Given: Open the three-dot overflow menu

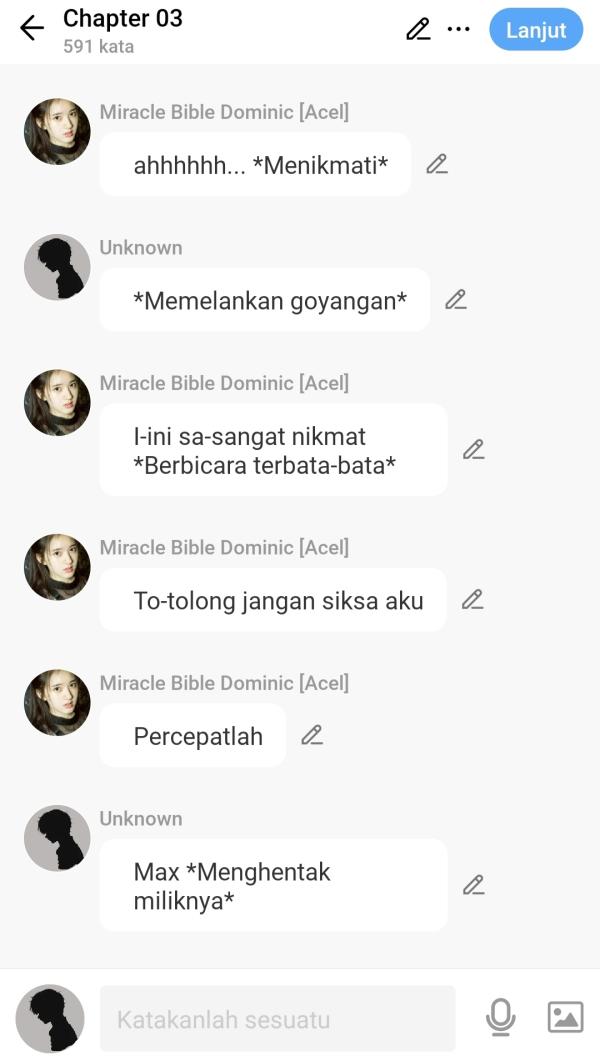Looking at the screenshot, I should click(458, 30).
